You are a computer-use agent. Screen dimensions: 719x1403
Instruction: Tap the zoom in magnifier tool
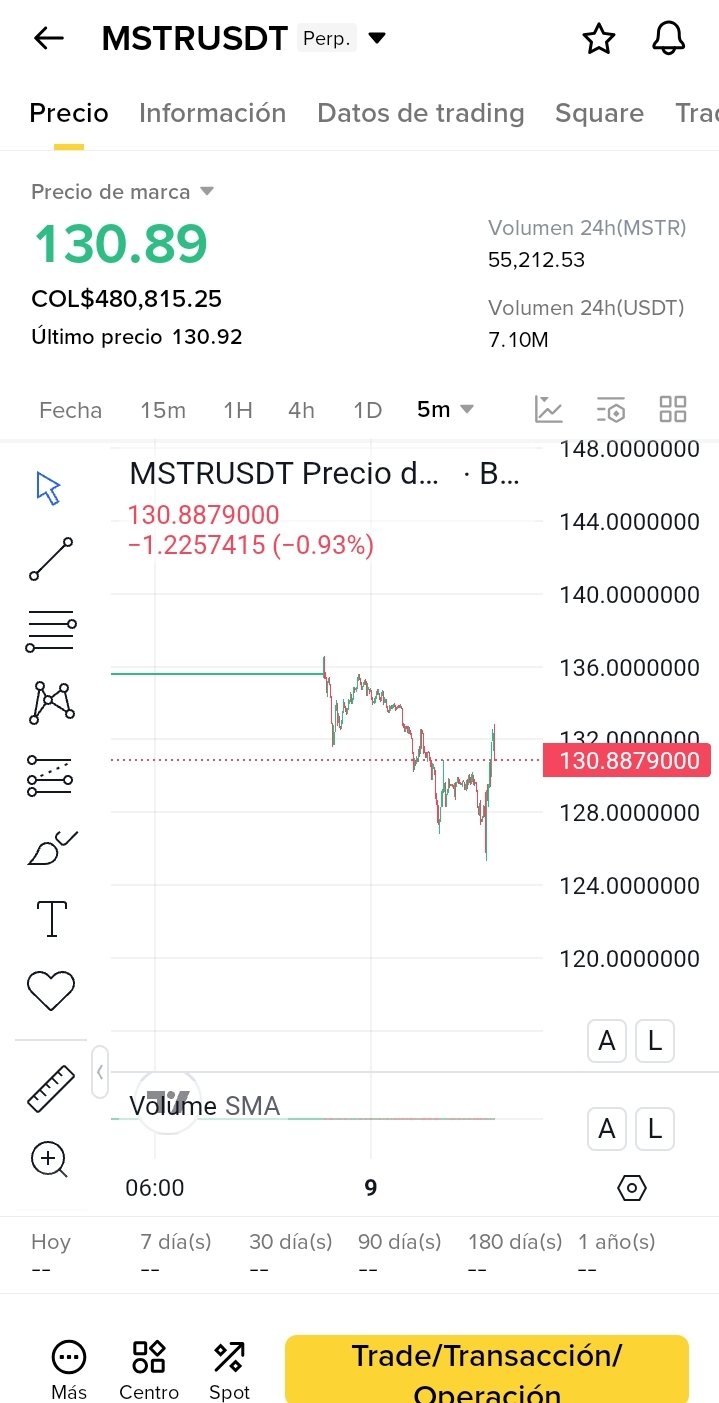point(50,1160)
